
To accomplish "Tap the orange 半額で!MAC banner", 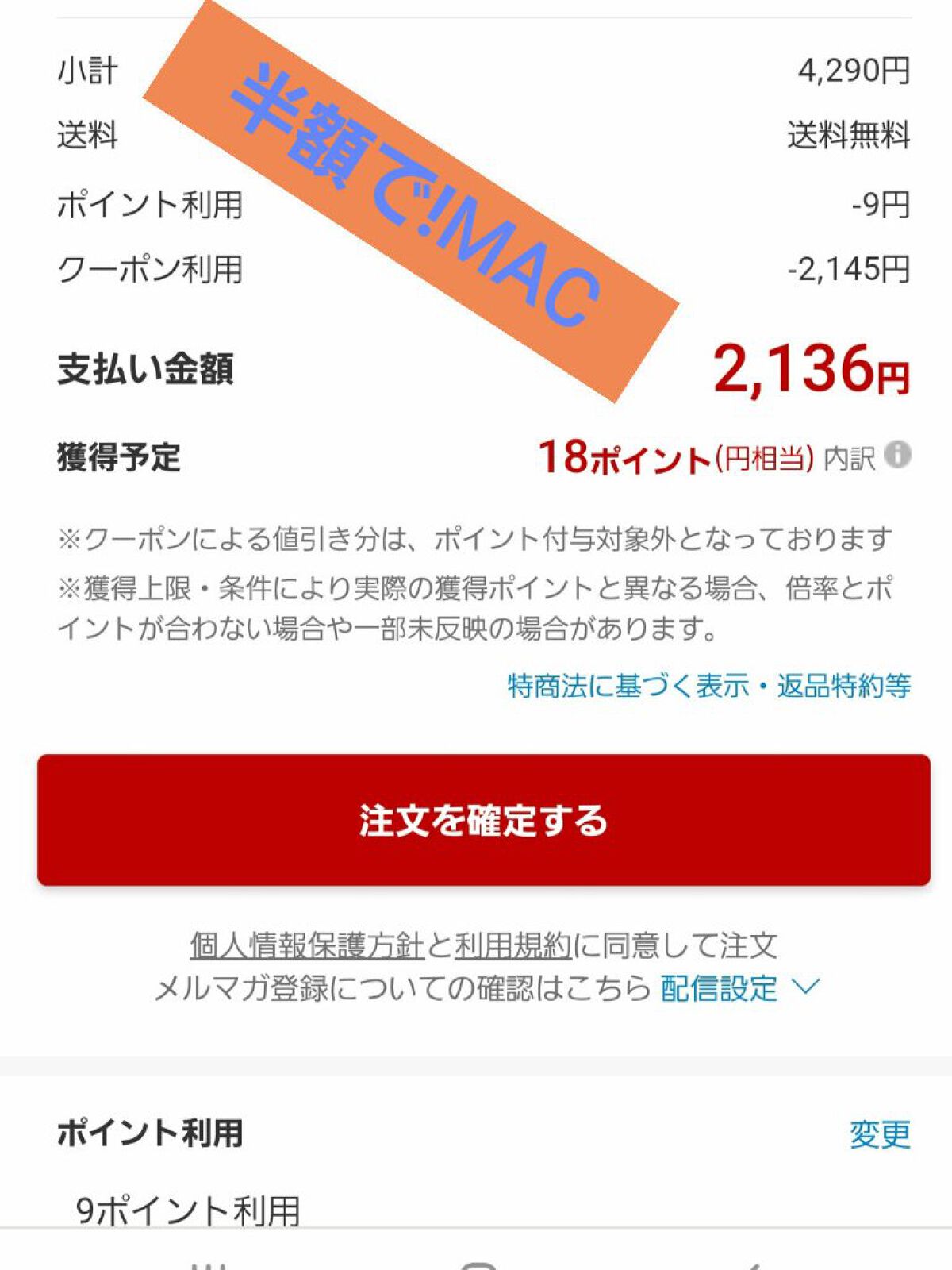I will (413, 206).
